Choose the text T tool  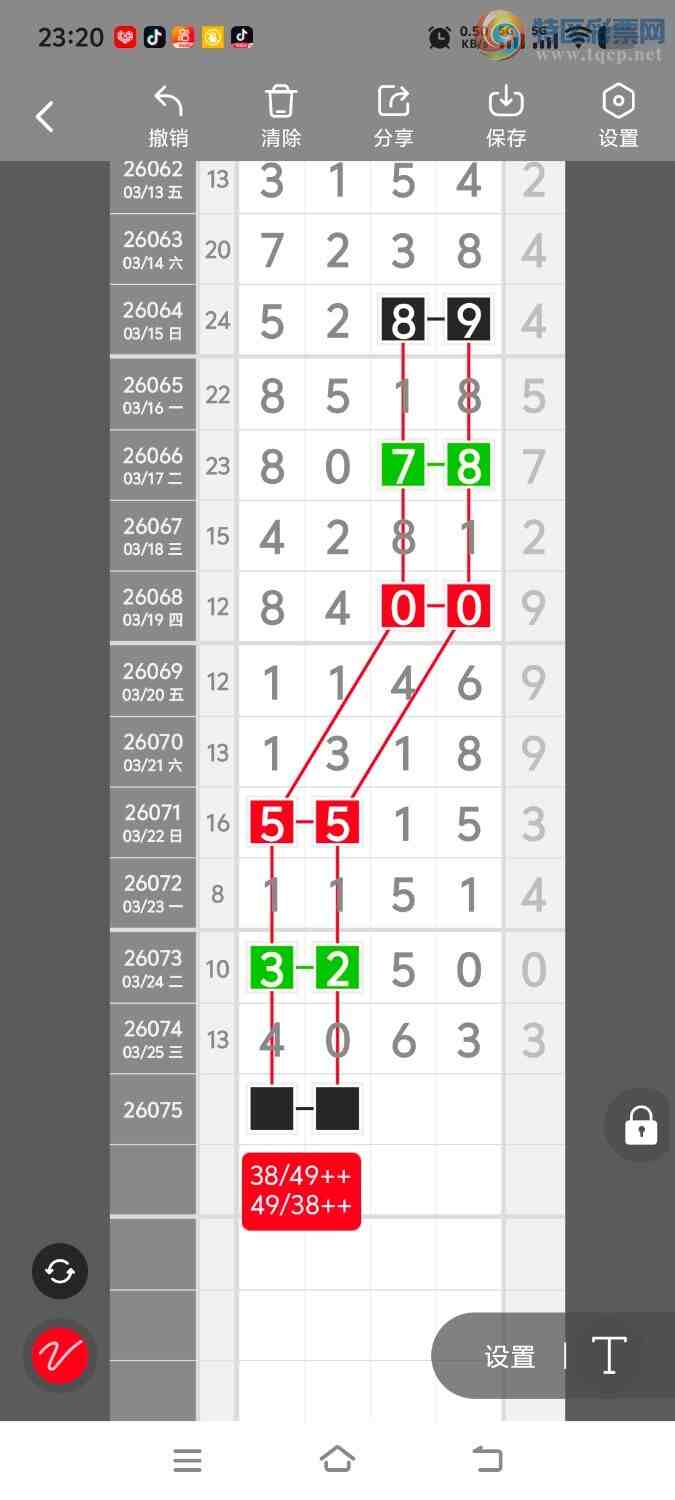[608, 1356]
